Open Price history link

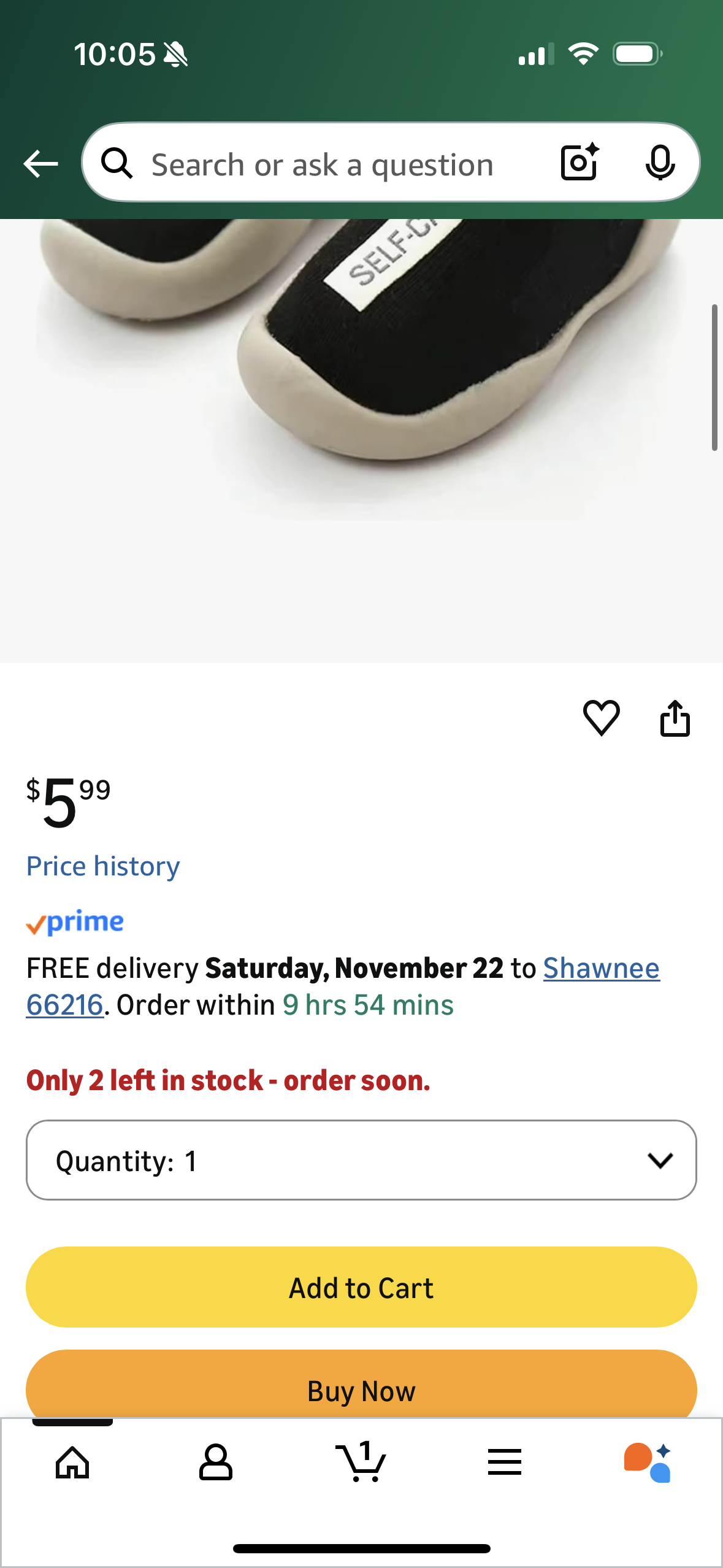[103, 866]
